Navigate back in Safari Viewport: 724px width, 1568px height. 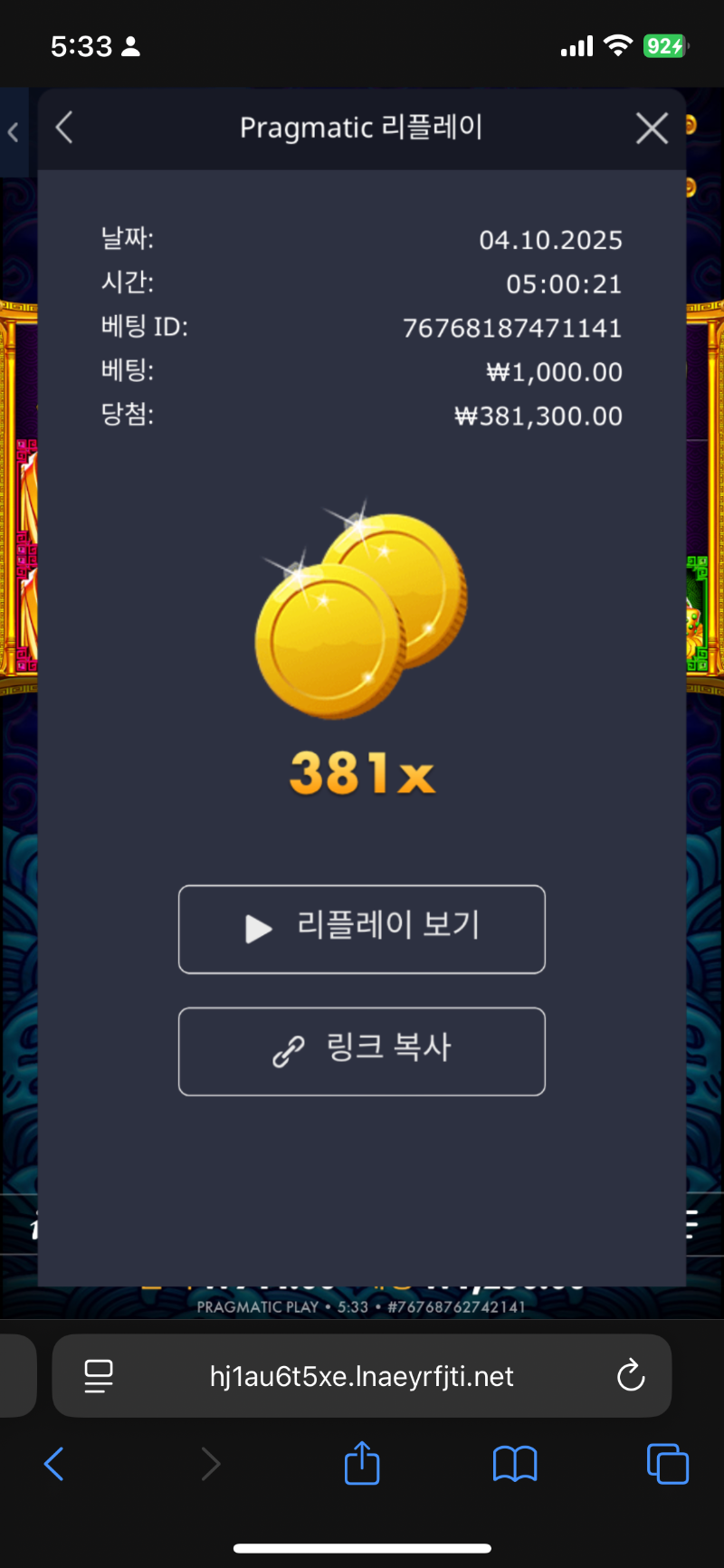pos(54,1463)
